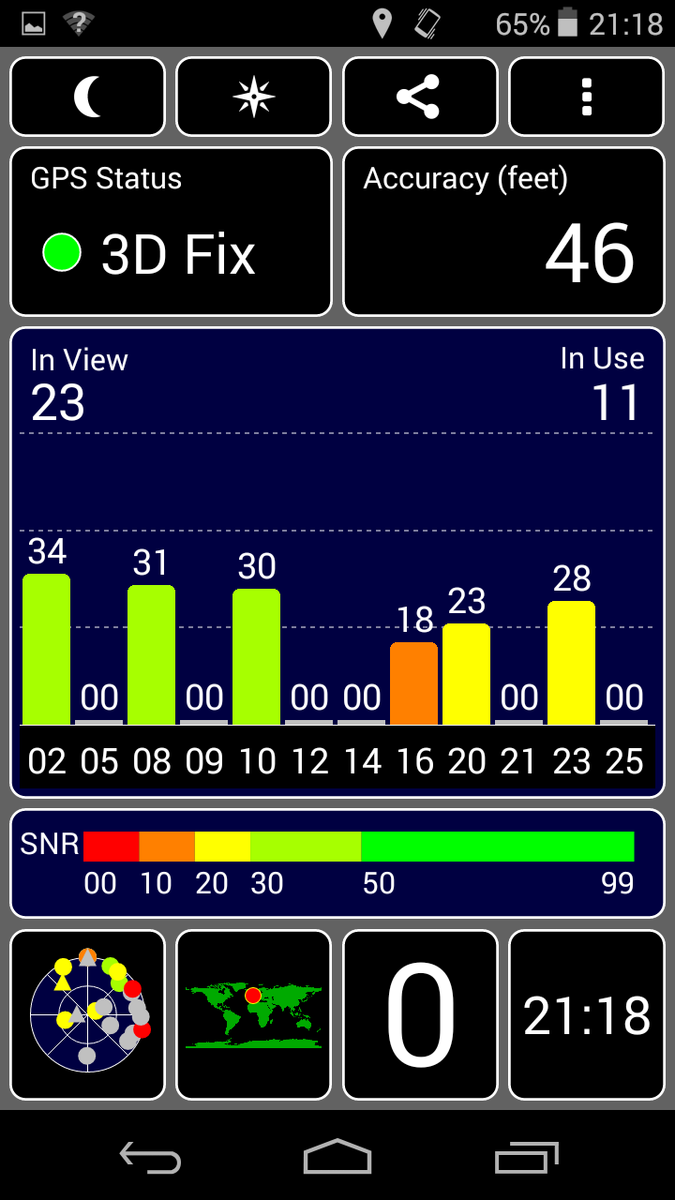Open the world map location tile
Image resolution: width=675 pixels, height=1200 pixels.
point(253,1015)
